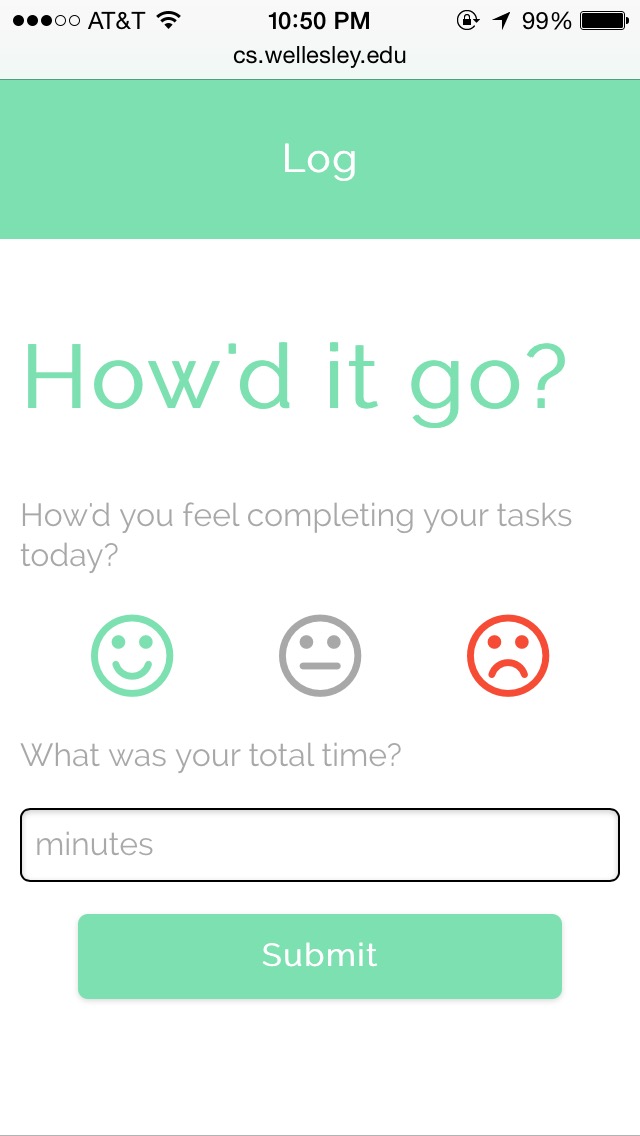Select the green happy smiley face
This screenshot has height=1136, width=640.
(132, 656)
